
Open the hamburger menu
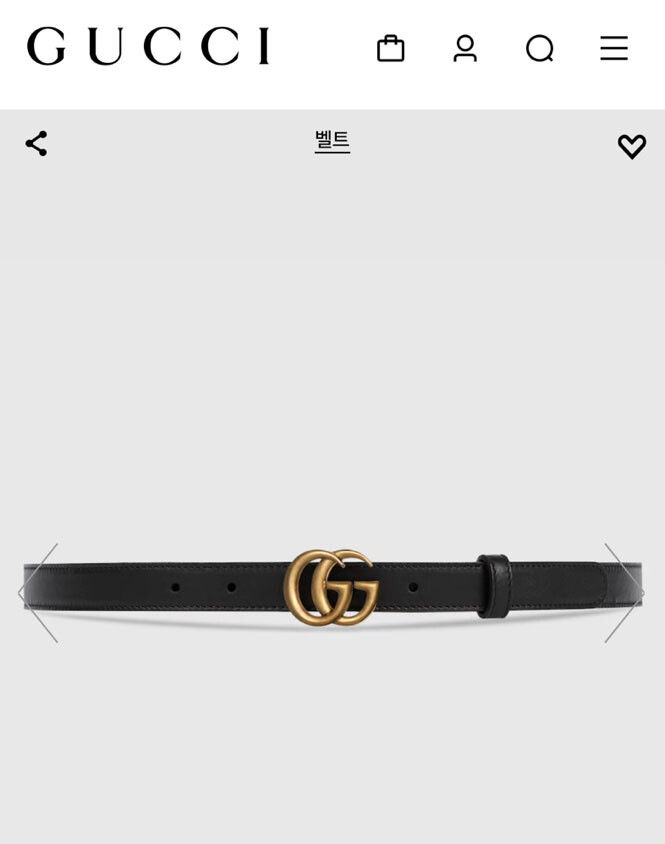614,48
